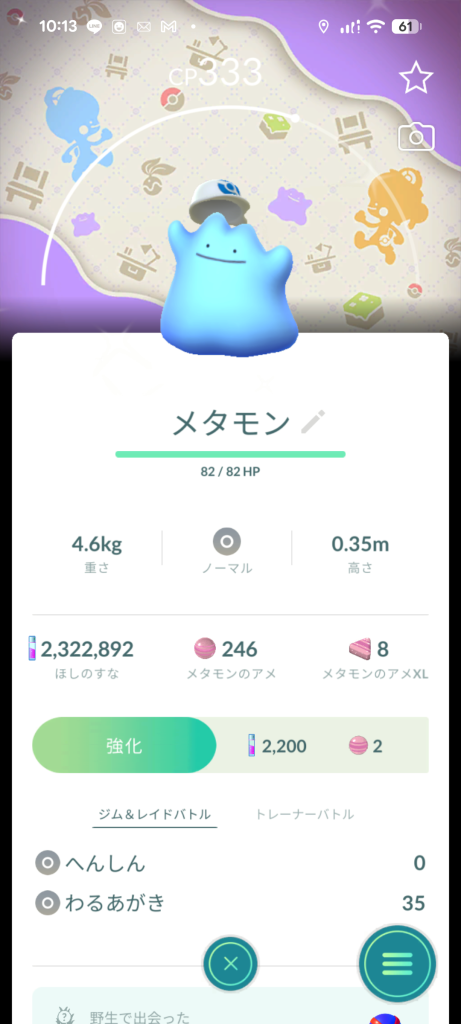The width and height of the screenshot is (461, 1024).
Task: Mark Ditto as favorite with the star
Action: (x=416, y=79)
